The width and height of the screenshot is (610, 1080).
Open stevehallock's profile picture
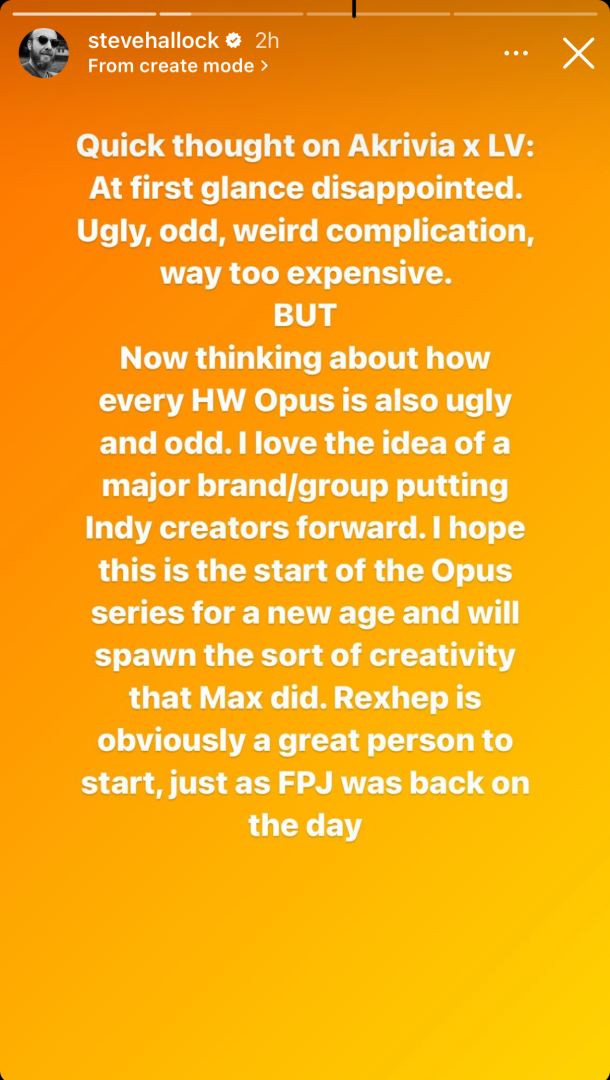[44, 53]
